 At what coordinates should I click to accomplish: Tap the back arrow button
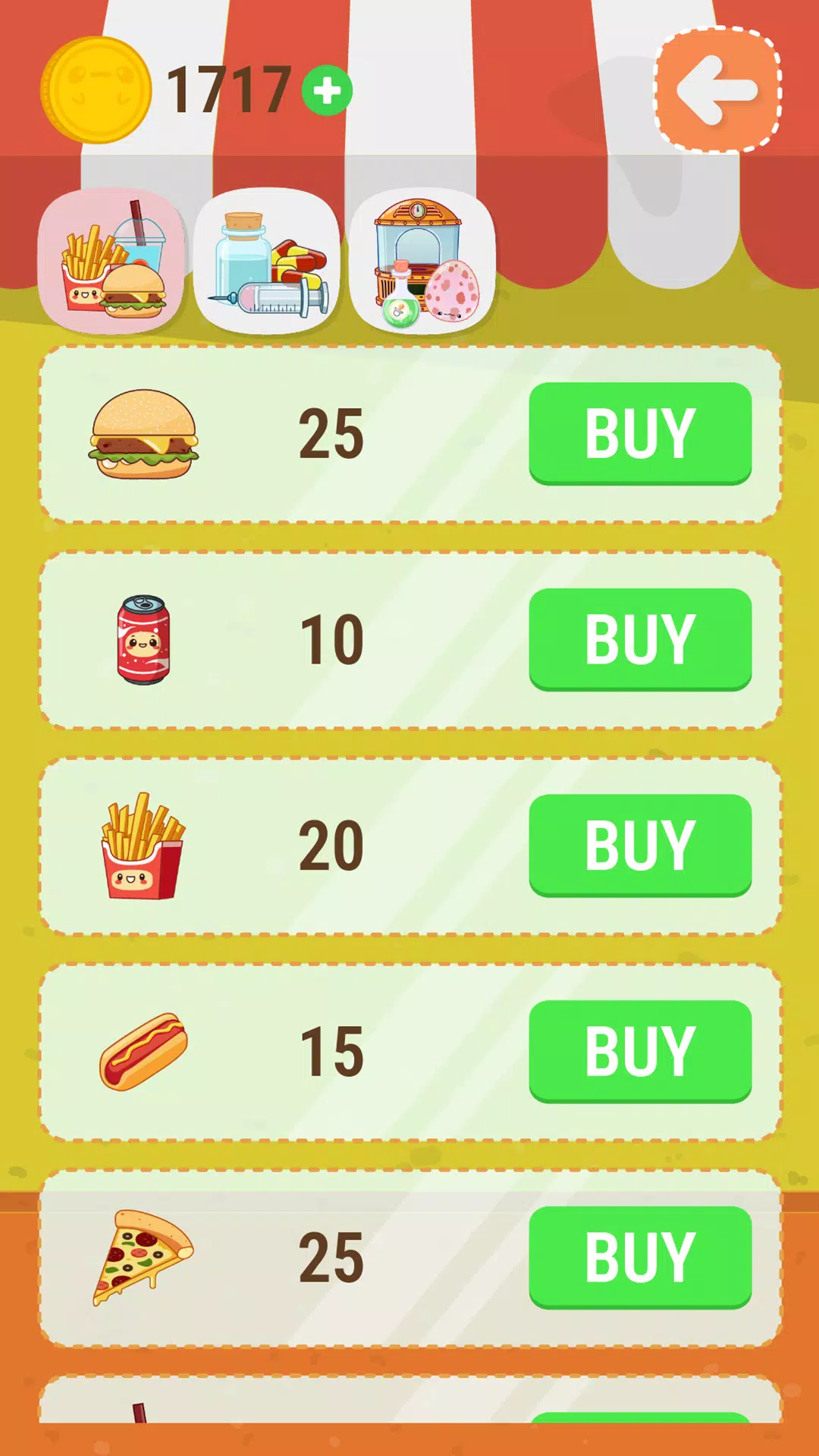pos(718,89)
